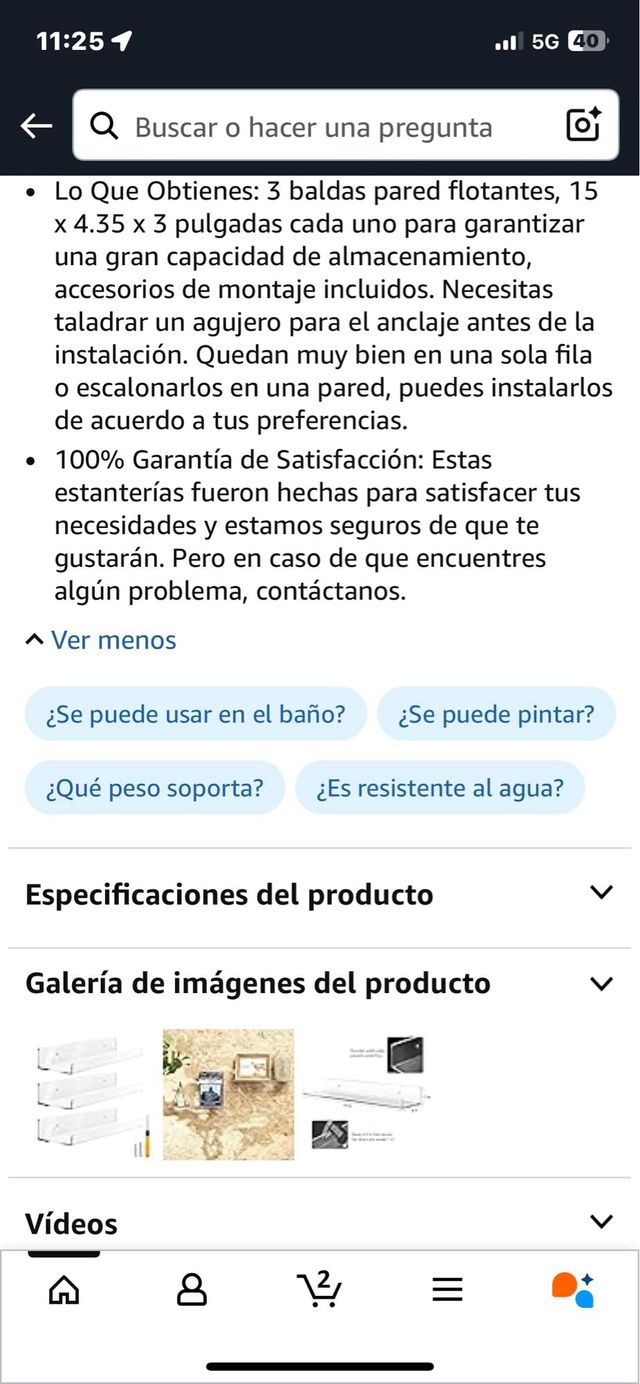Open the hamburger menu tab
Screen dimensions: 640x1384
(x=447, y=1290)
